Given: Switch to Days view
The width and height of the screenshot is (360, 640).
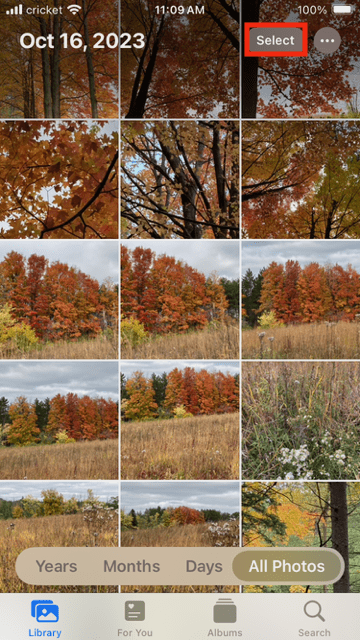Looking at the screenshot, I should coord(204,566).
